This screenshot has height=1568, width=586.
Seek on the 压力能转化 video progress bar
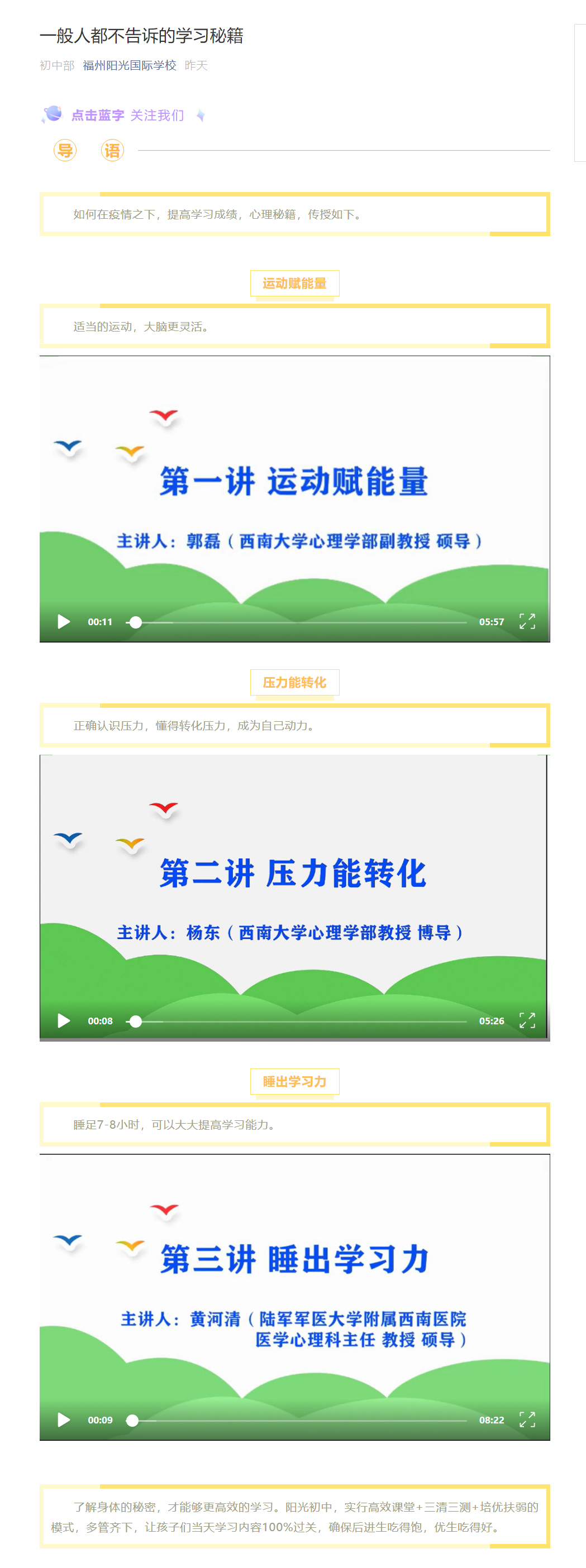(x=297, y=1022)
